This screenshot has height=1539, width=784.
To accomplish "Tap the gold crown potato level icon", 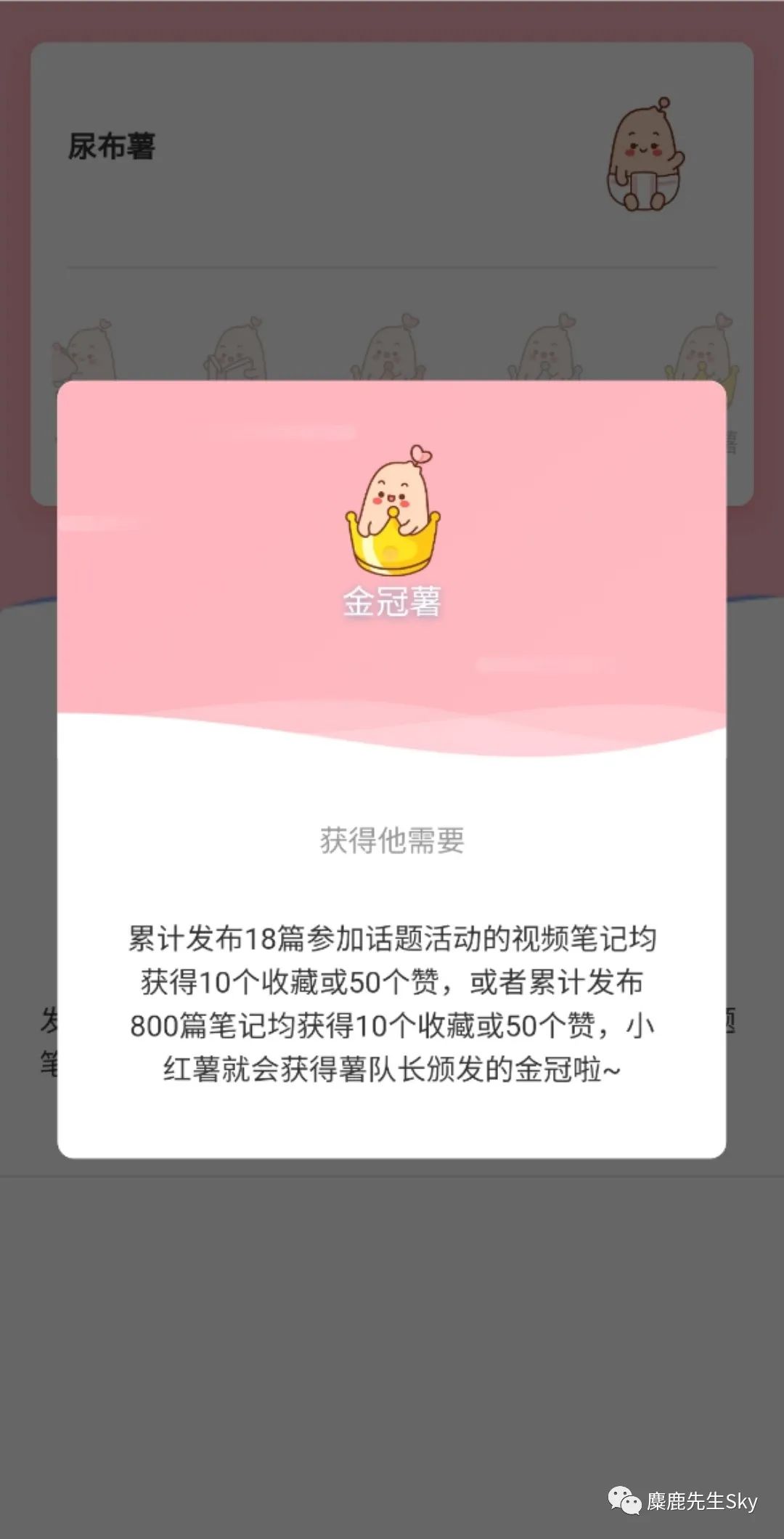I will pyautogui.click(x=392, y=512).
